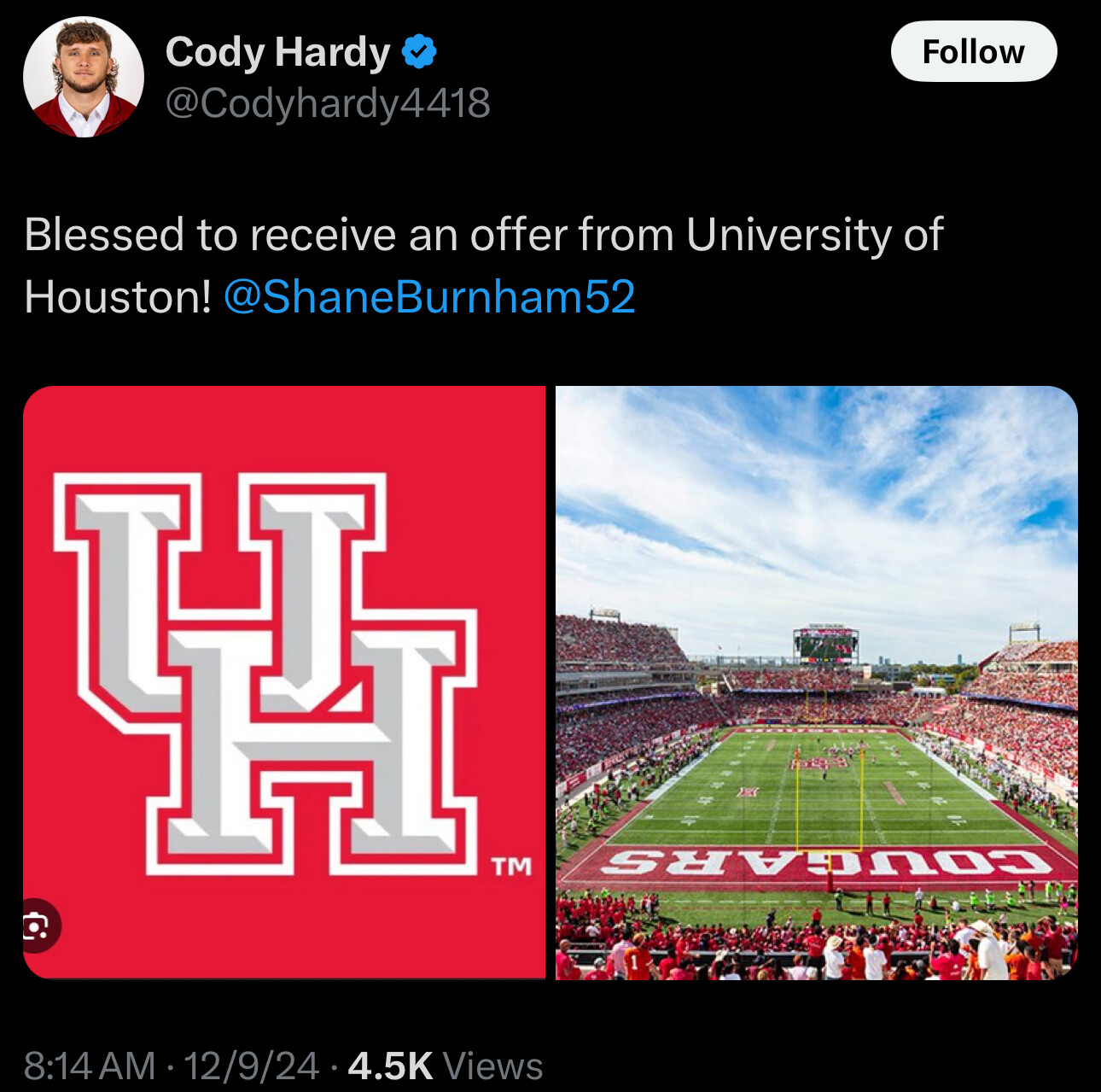The width and height of the screenshot is (1101, 1092).
Task: Open the Cody Hardy display name
Action: coord(277,52)
